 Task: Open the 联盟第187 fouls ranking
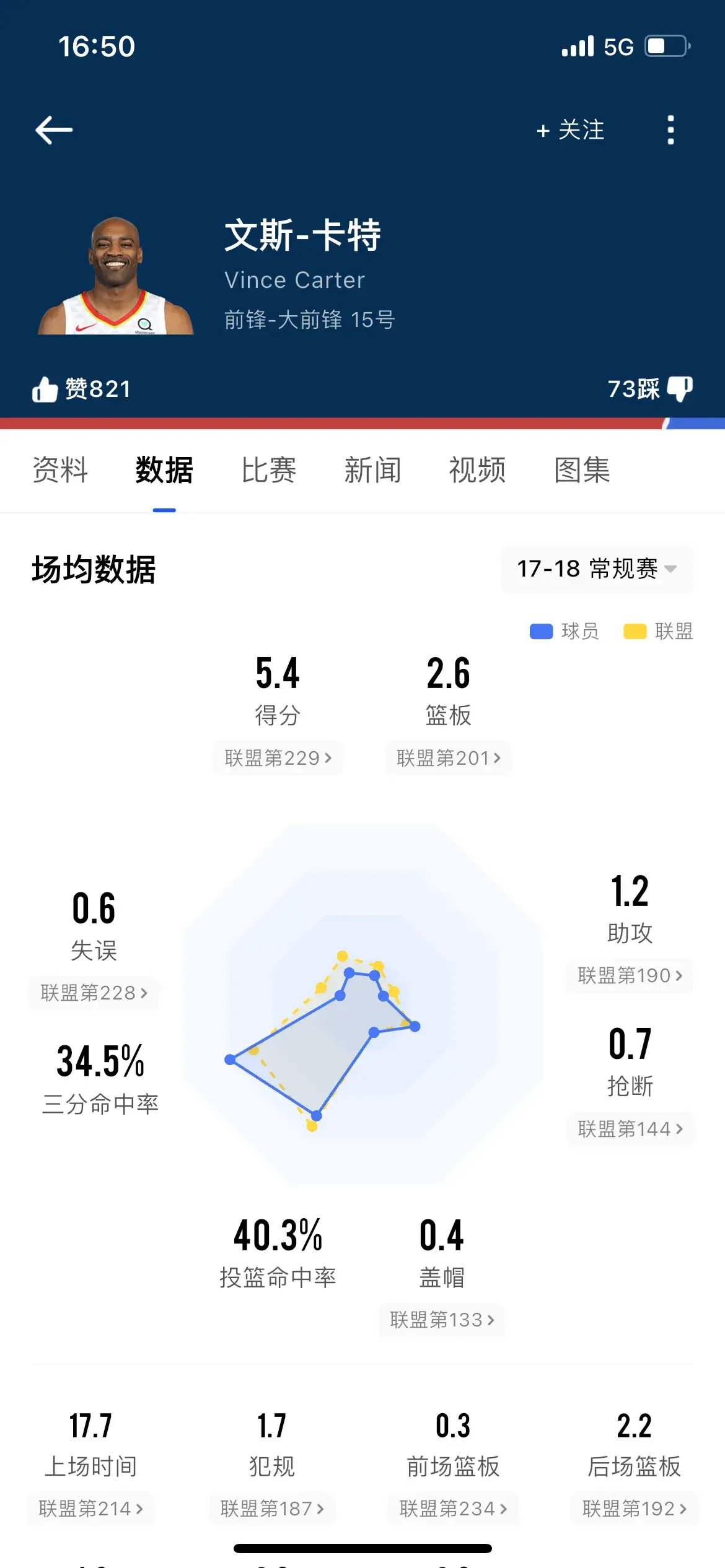pyautogui.click(x=272, y=1508)
